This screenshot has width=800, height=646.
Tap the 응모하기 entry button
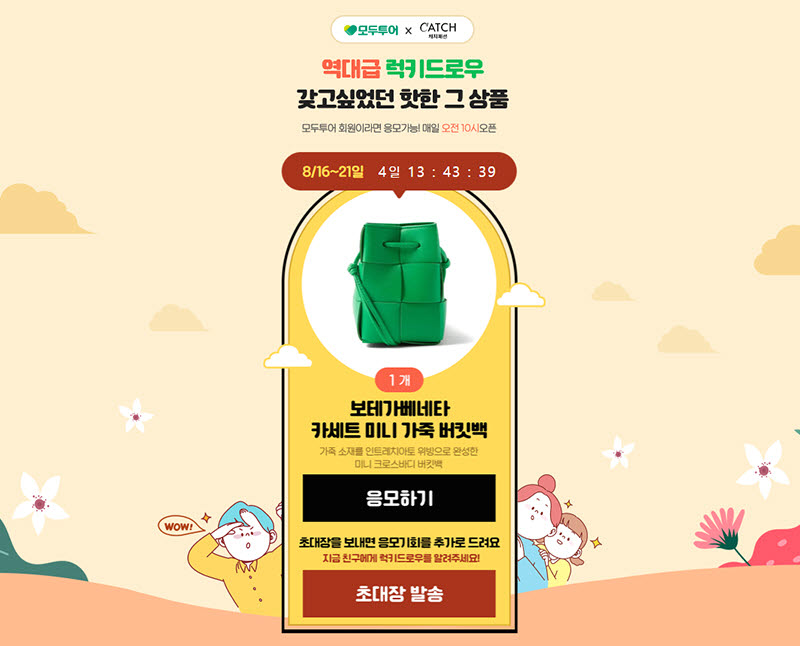[399, 498]
